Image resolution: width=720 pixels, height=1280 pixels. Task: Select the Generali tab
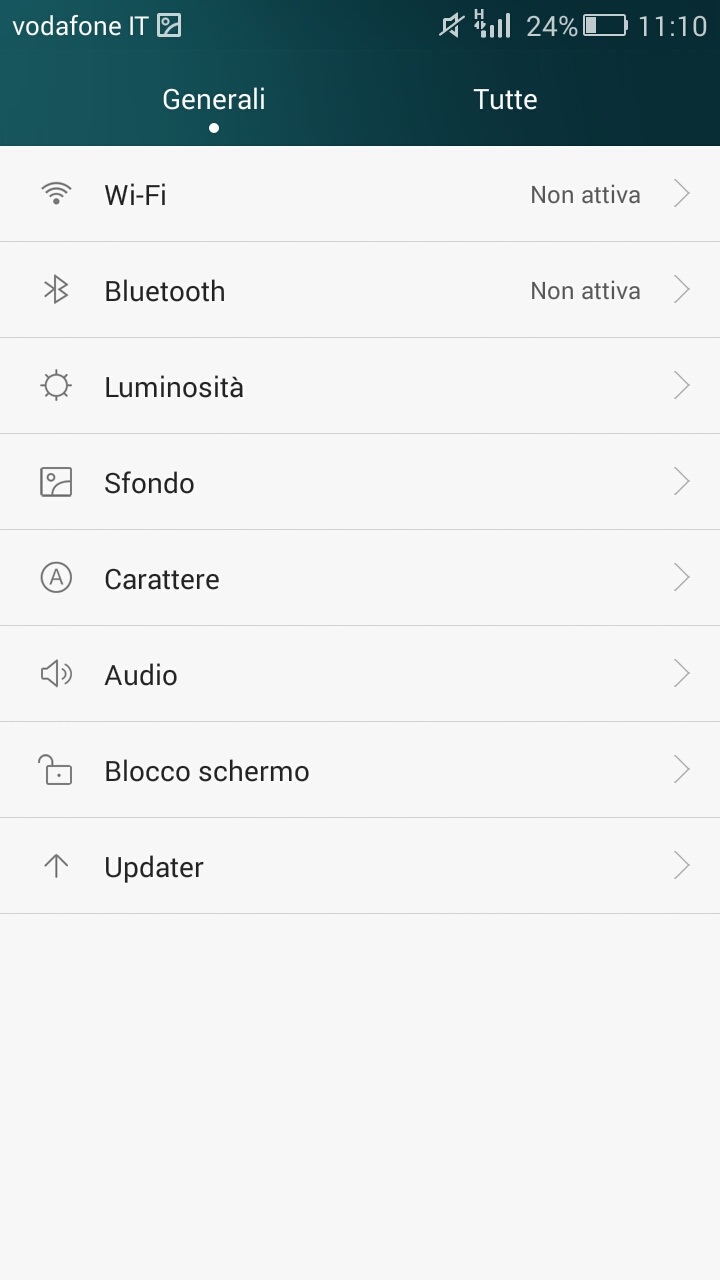click(214, 99)
